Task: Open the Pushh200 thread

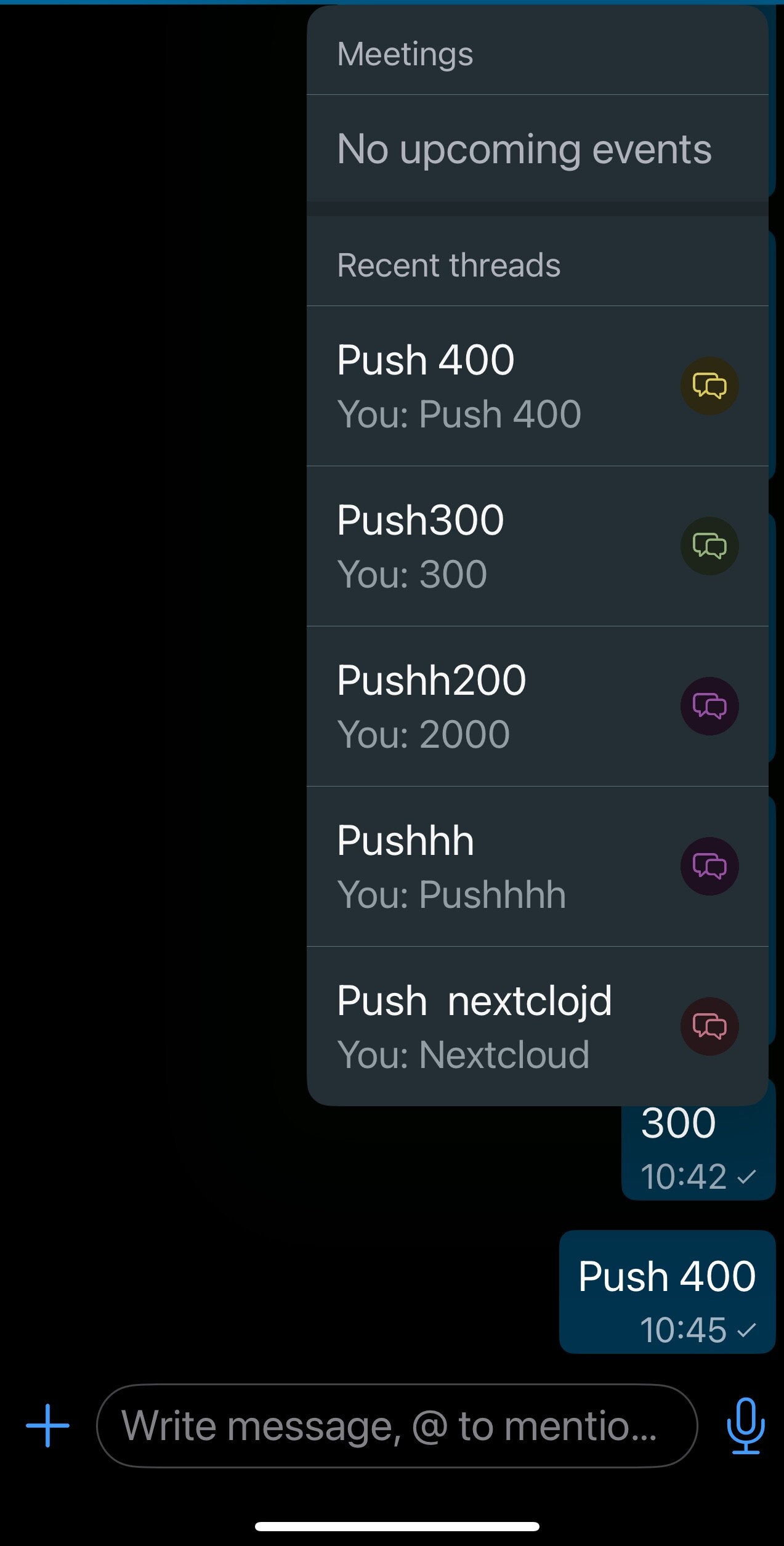Action: [x=537, y=706]
